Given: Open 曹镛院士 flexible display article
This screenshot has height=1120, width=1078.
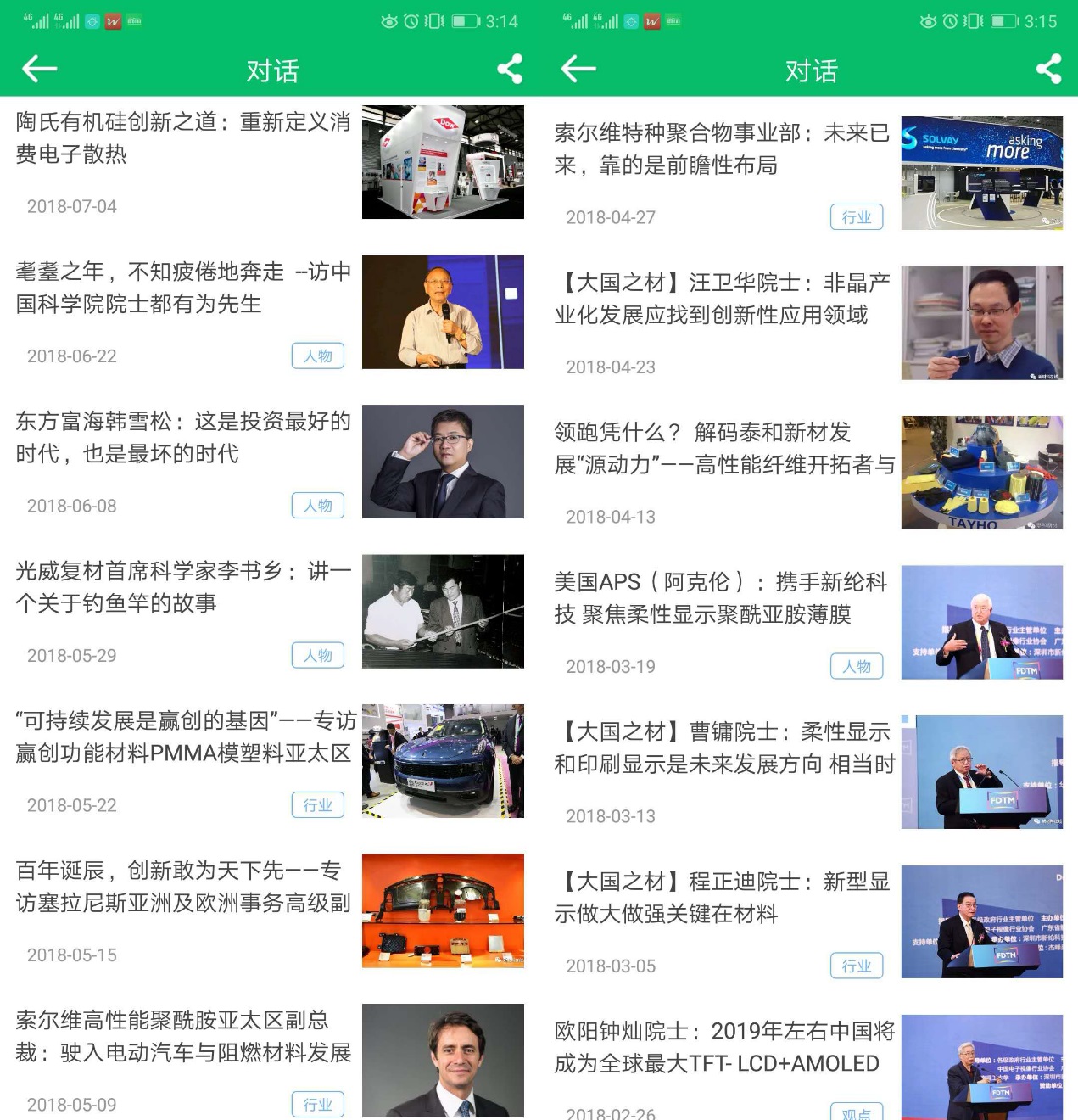Looking at the screenshot, I should tap(722, 748).
